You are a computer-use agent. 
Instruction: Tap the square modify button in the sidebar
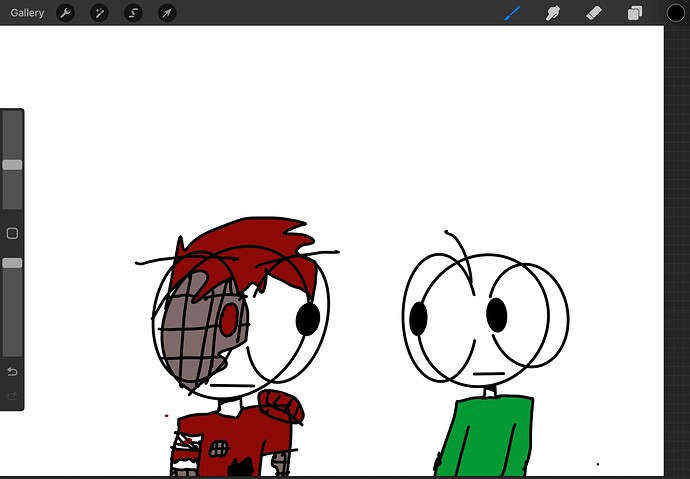click(12, 233)
